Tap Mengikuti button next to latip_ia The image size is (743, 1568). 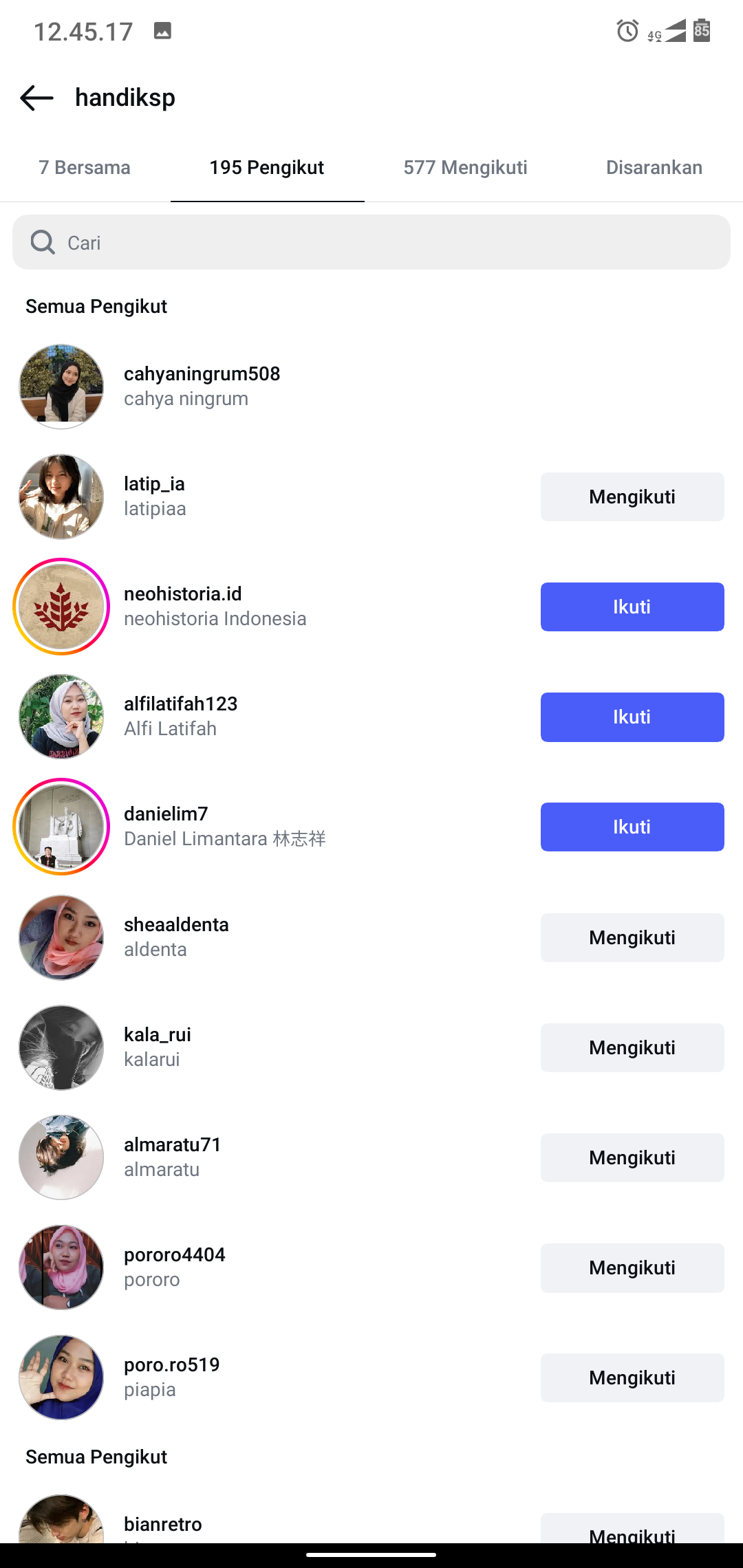pos(632,497)
